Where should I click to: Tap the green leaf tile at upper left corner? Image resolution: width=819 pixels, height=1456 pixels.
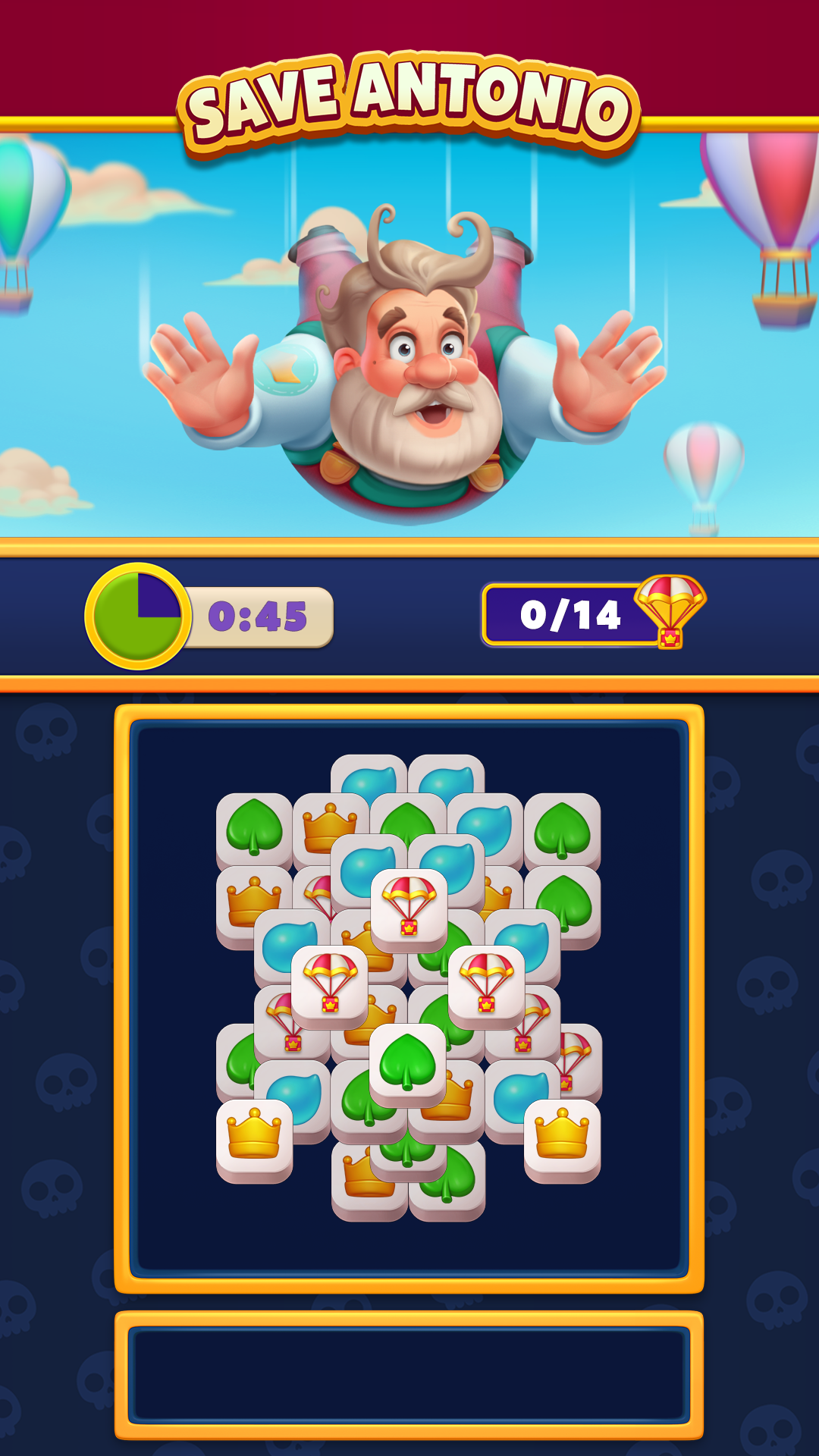click(x=254, y=829)
